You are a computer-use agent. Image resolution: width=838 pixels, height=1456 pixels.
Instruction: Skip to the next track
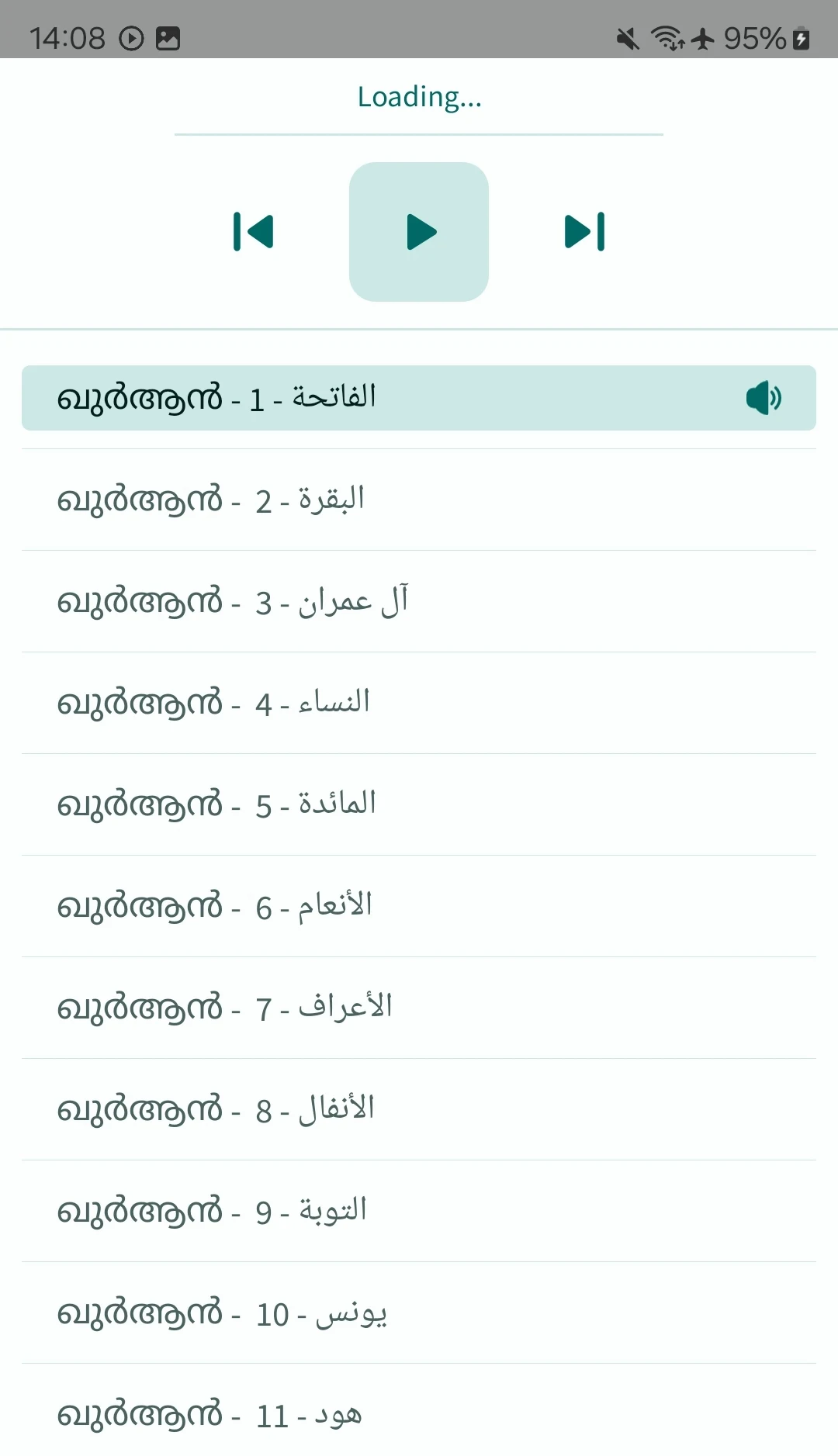(x=585, y=232)
